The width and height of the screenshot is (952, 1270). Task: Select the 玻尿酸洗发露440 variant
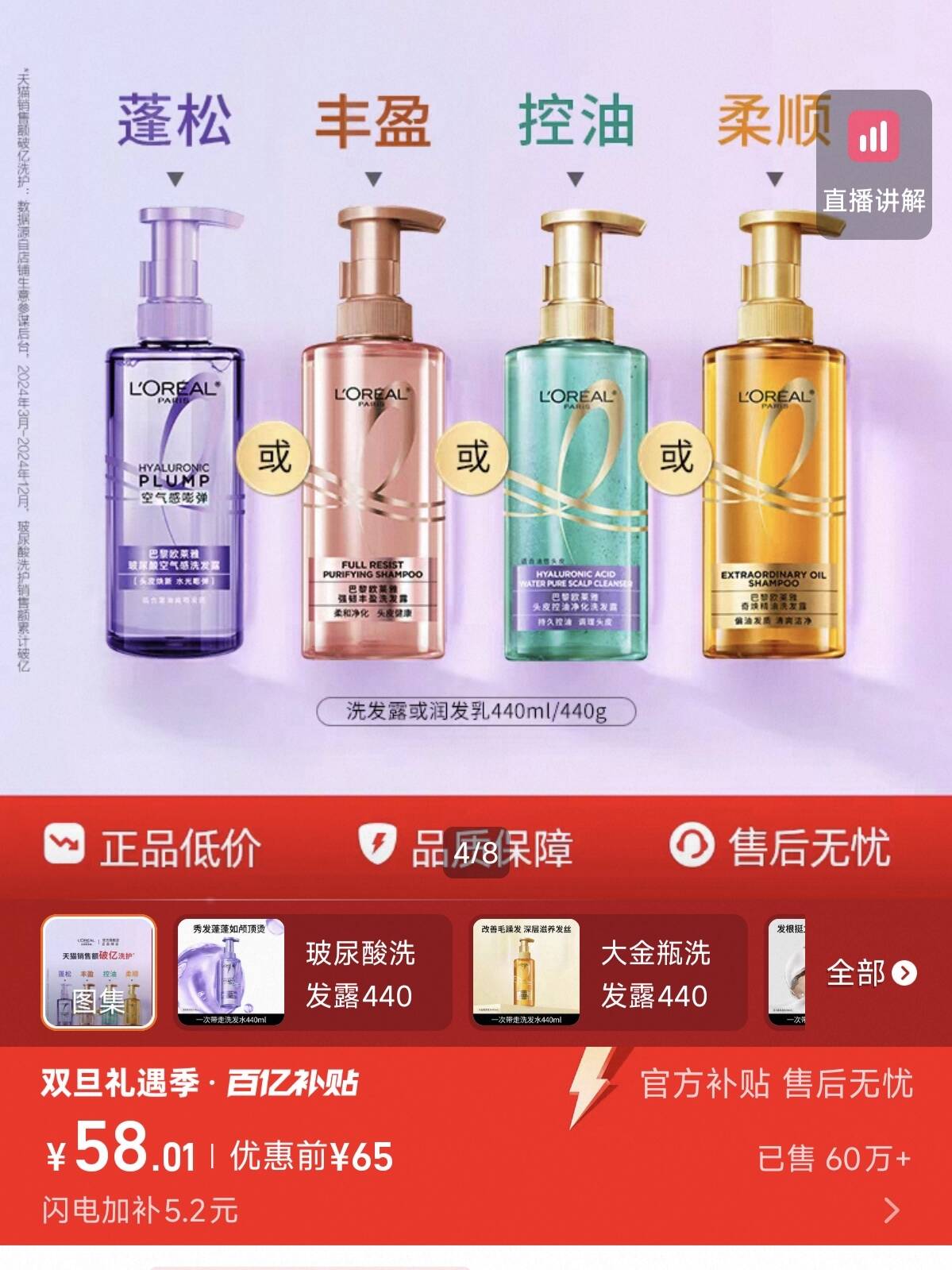(313, 972)
